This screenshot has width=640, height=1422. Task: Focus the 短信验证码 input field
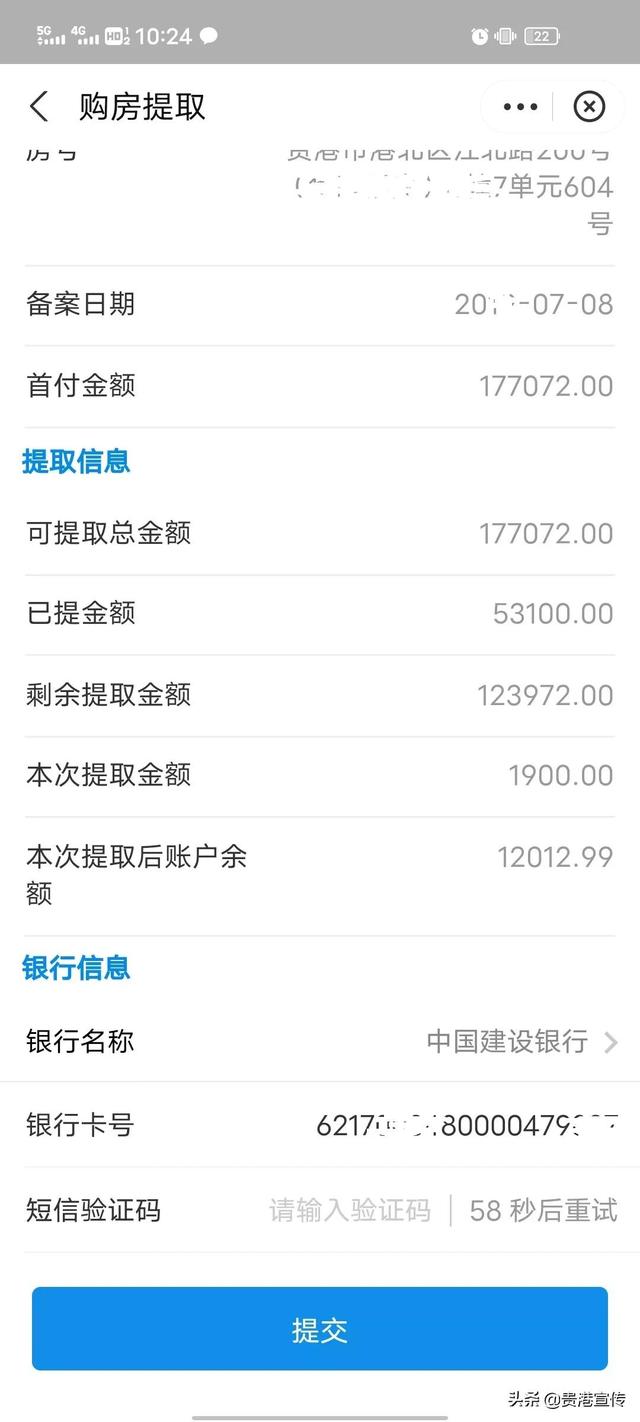point(349,1211)
